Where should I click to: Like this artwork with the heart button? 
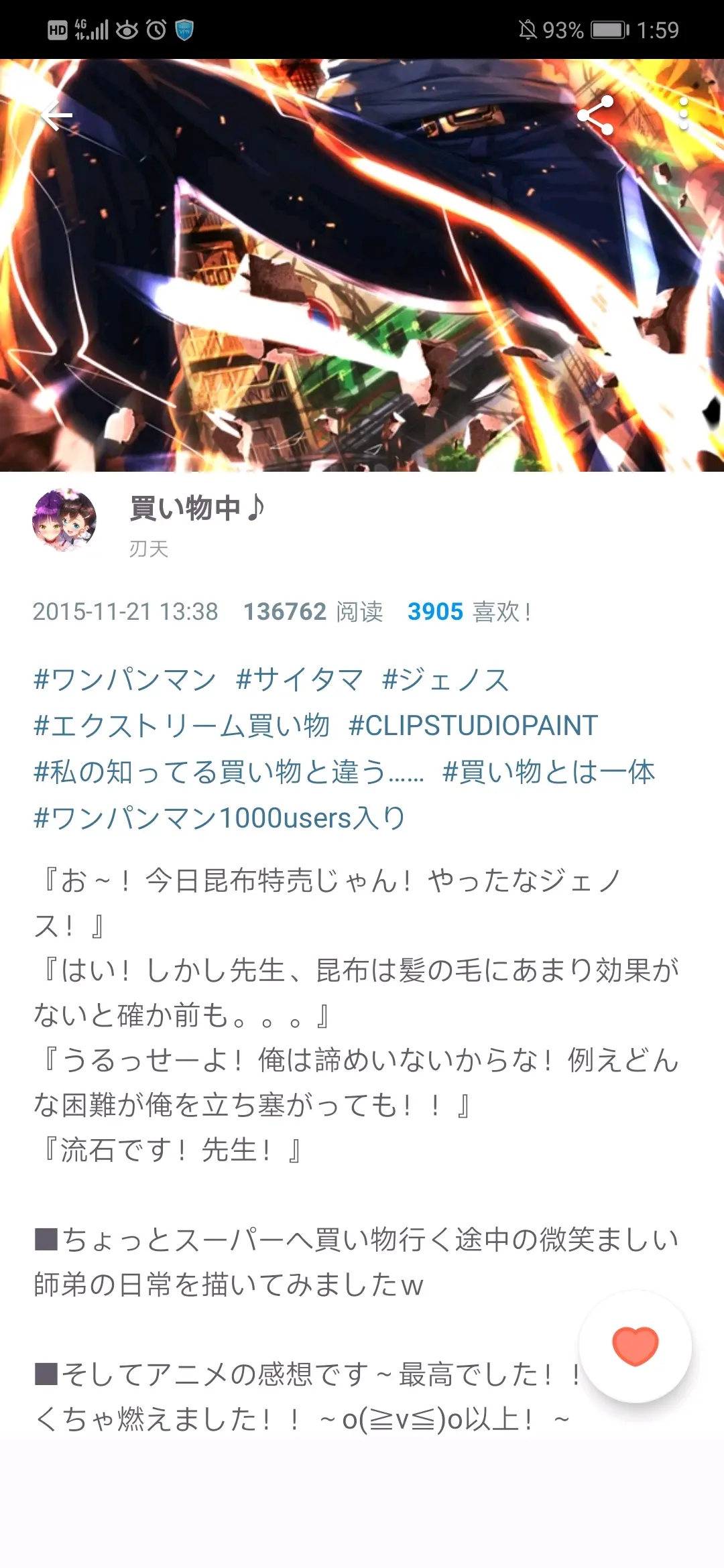coord(635,1346)
